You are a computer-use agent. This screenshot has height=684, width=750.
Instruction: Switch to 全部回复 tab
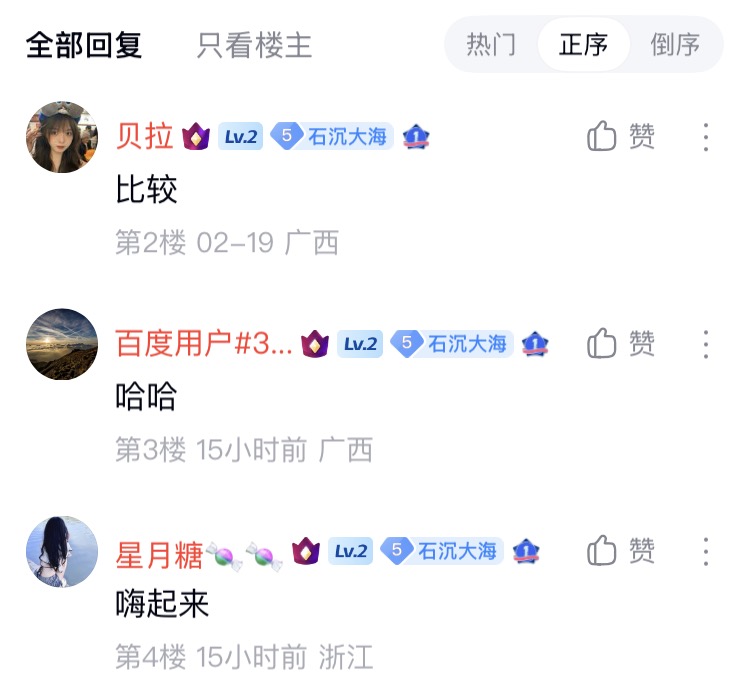pos(84,45)
